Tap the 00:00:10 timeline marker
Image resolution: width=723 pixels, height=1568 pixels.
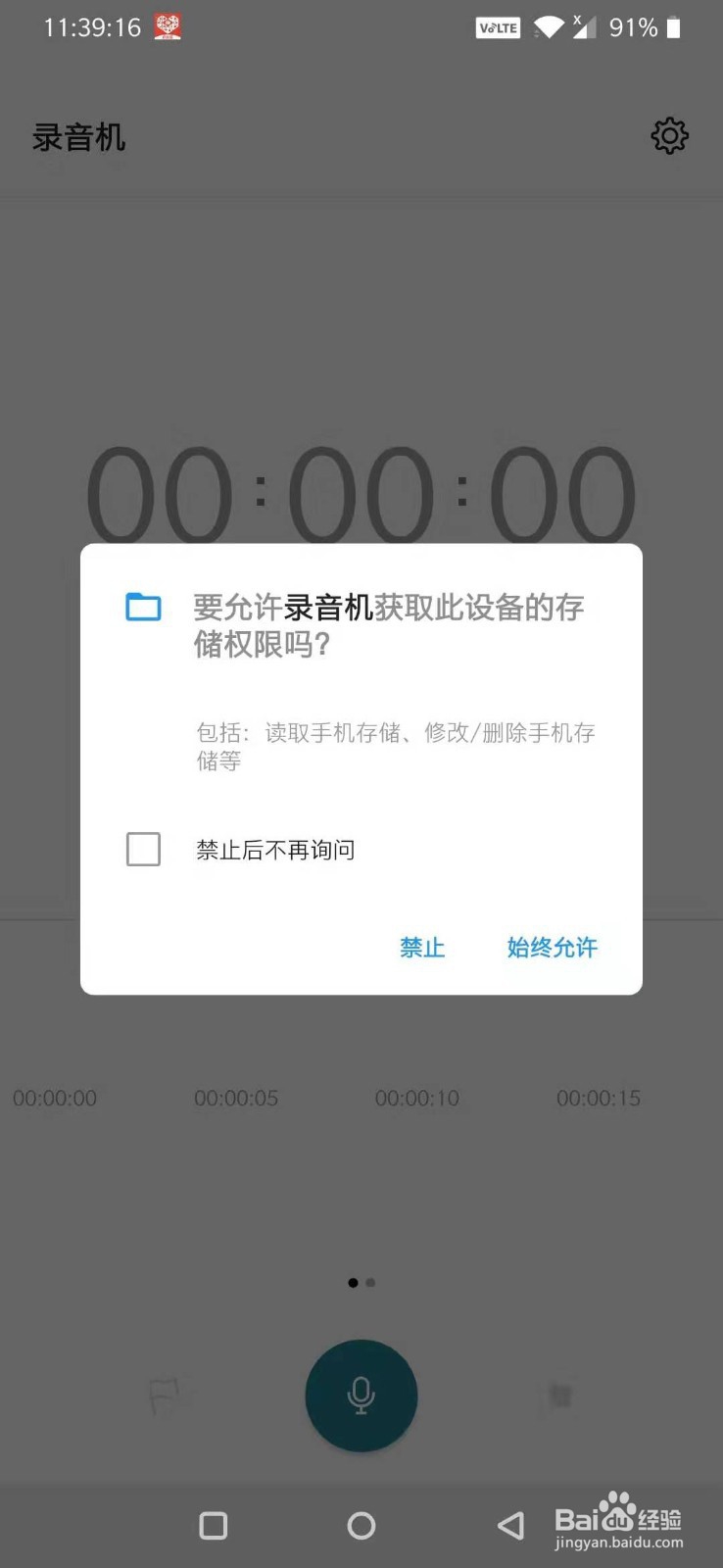(417, 1098)
